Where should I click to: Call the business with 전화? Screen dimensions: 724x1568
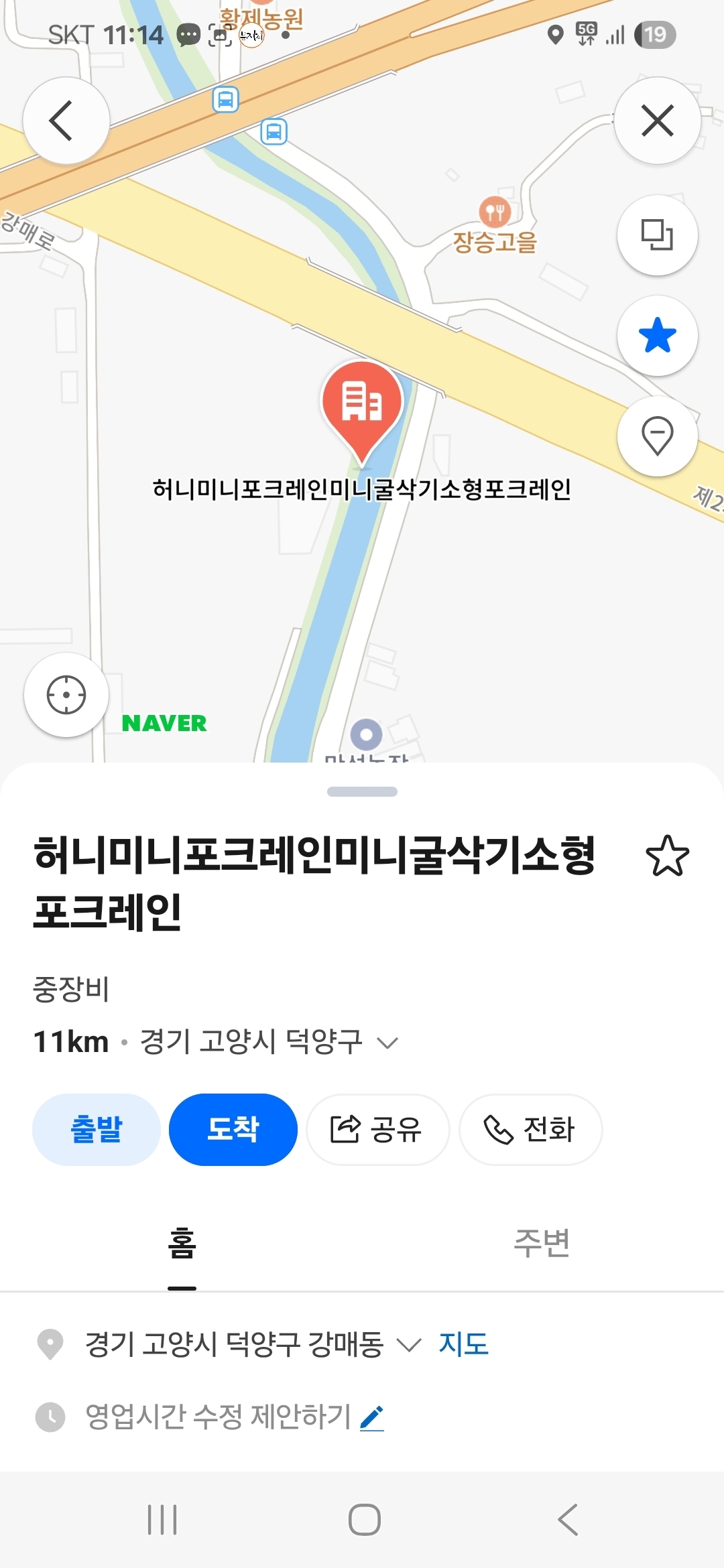pyautogui.click(x=530, y=1129)
